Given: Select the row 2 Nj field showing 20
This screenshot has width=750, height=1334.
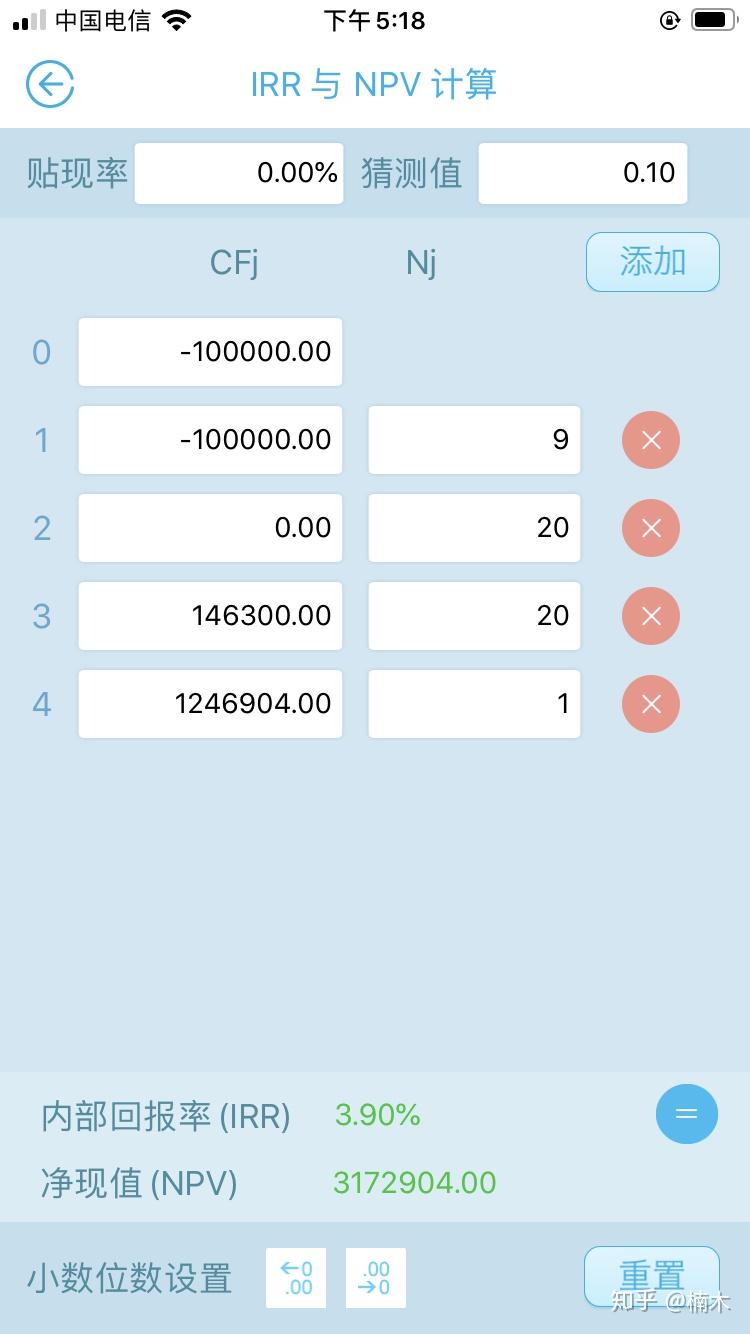Looking at the screenshot, I should 474,528.
